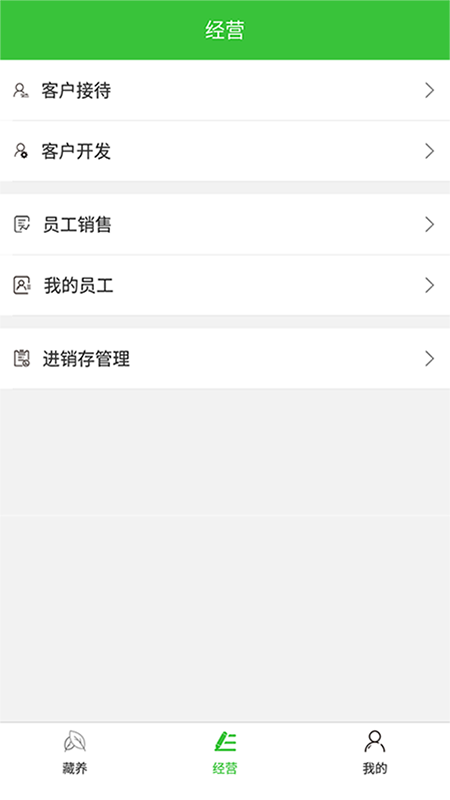Open 进销存管理
The image size is (450, 800).
pos(225,359)
